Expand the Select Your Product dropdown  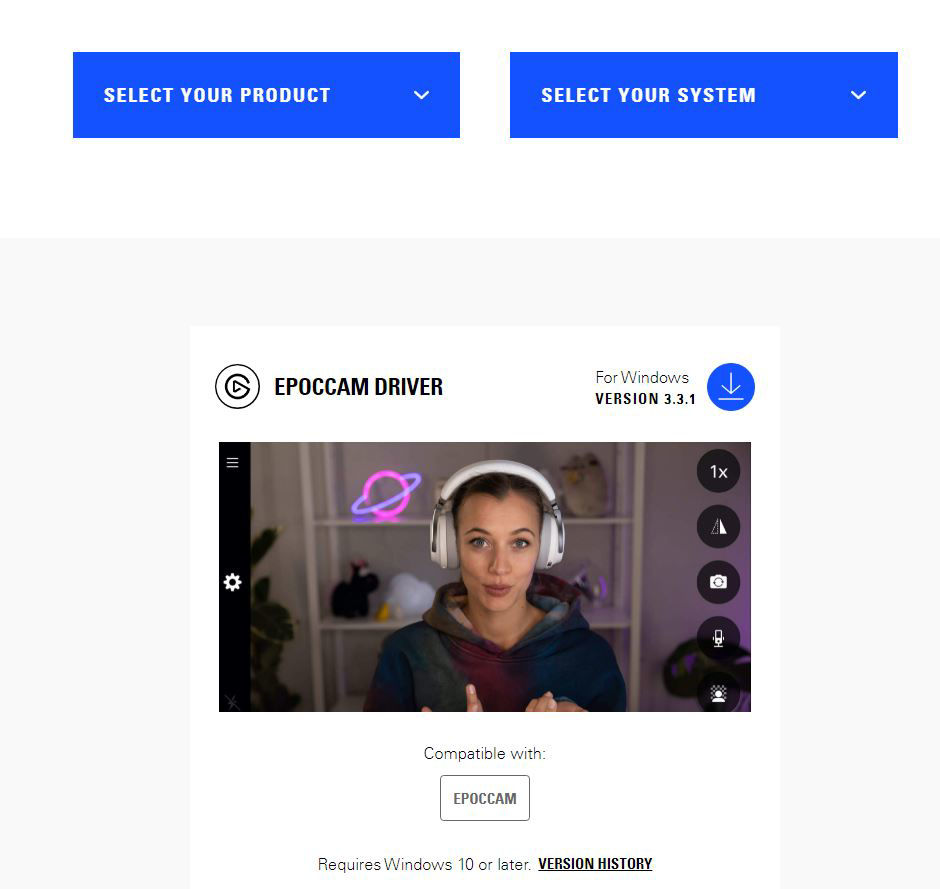(266, 95)
